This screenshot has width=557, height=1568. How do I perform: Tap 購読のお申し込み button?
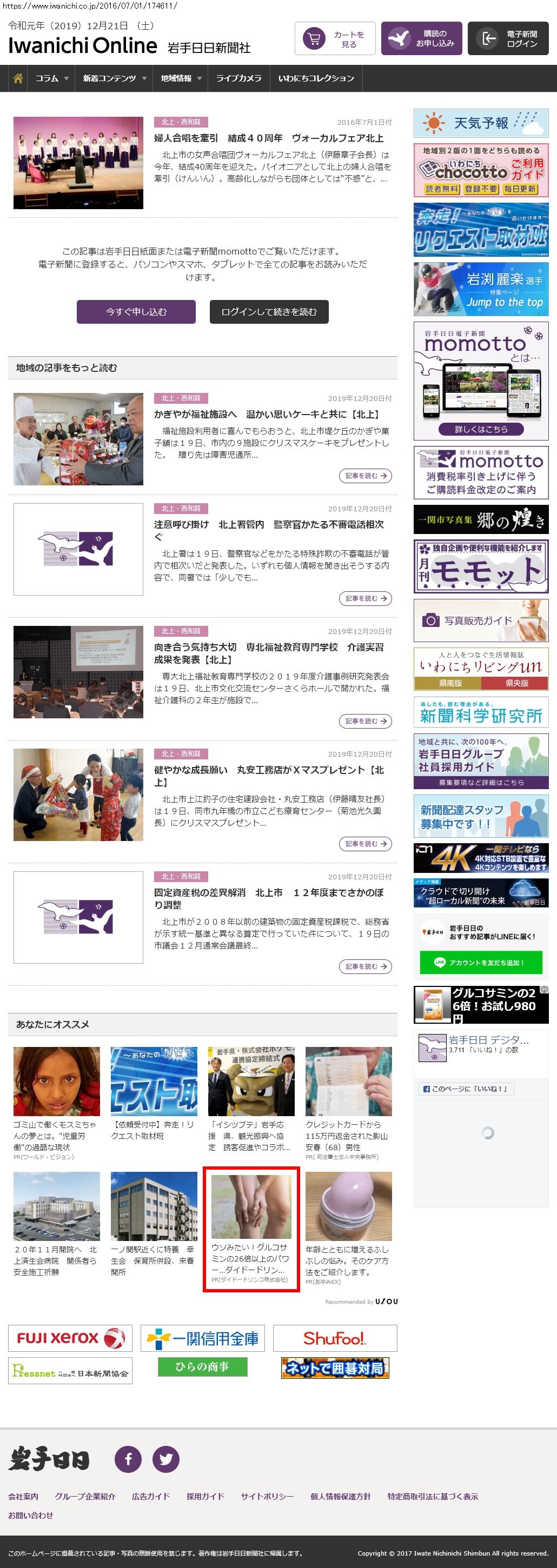(422, 39)
